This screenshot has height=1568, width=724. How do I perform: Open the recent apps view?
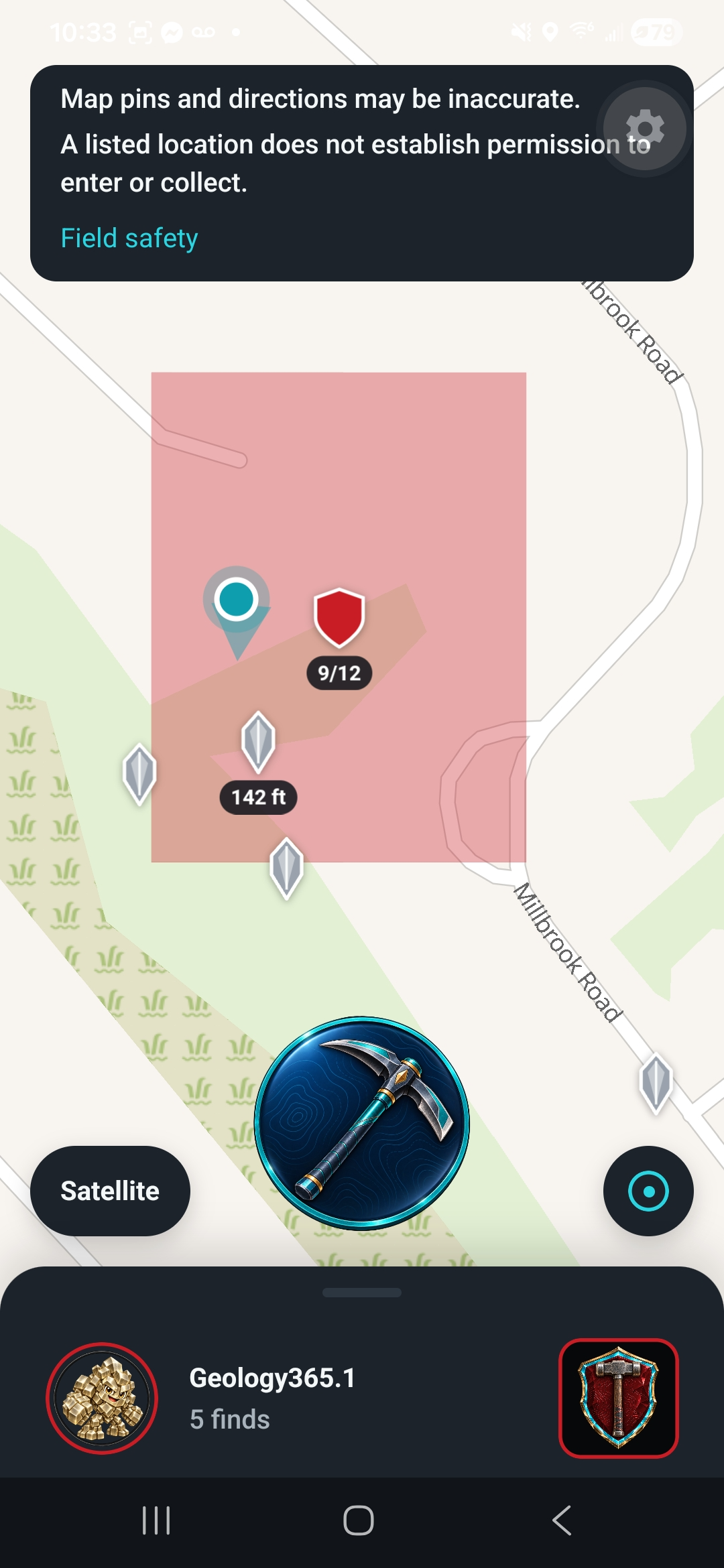(157, 1520)
